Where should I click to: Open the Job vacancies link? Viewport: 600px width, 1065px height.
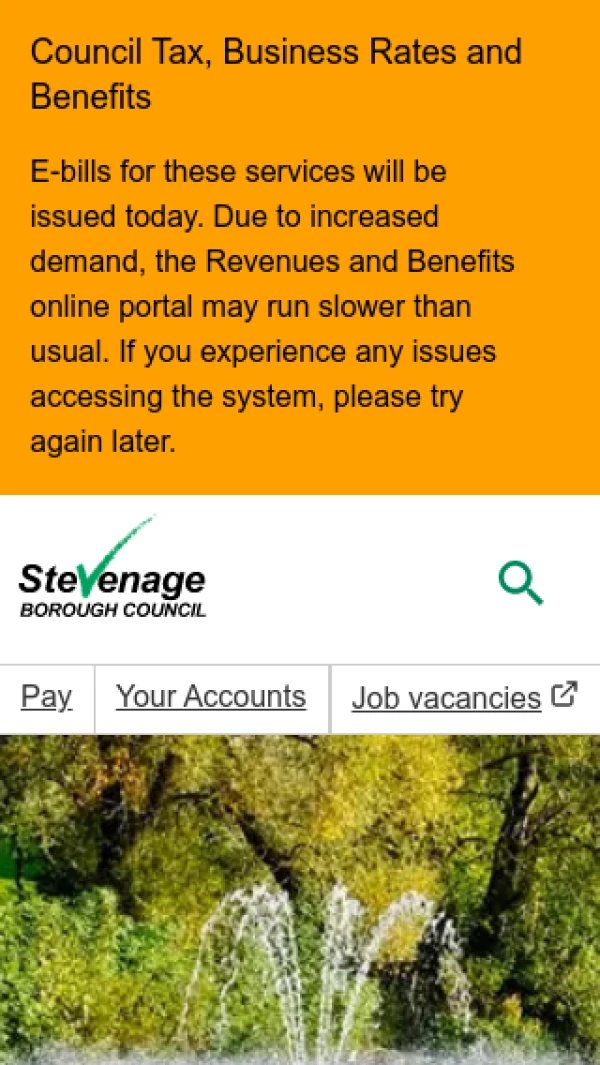[463, 697]
